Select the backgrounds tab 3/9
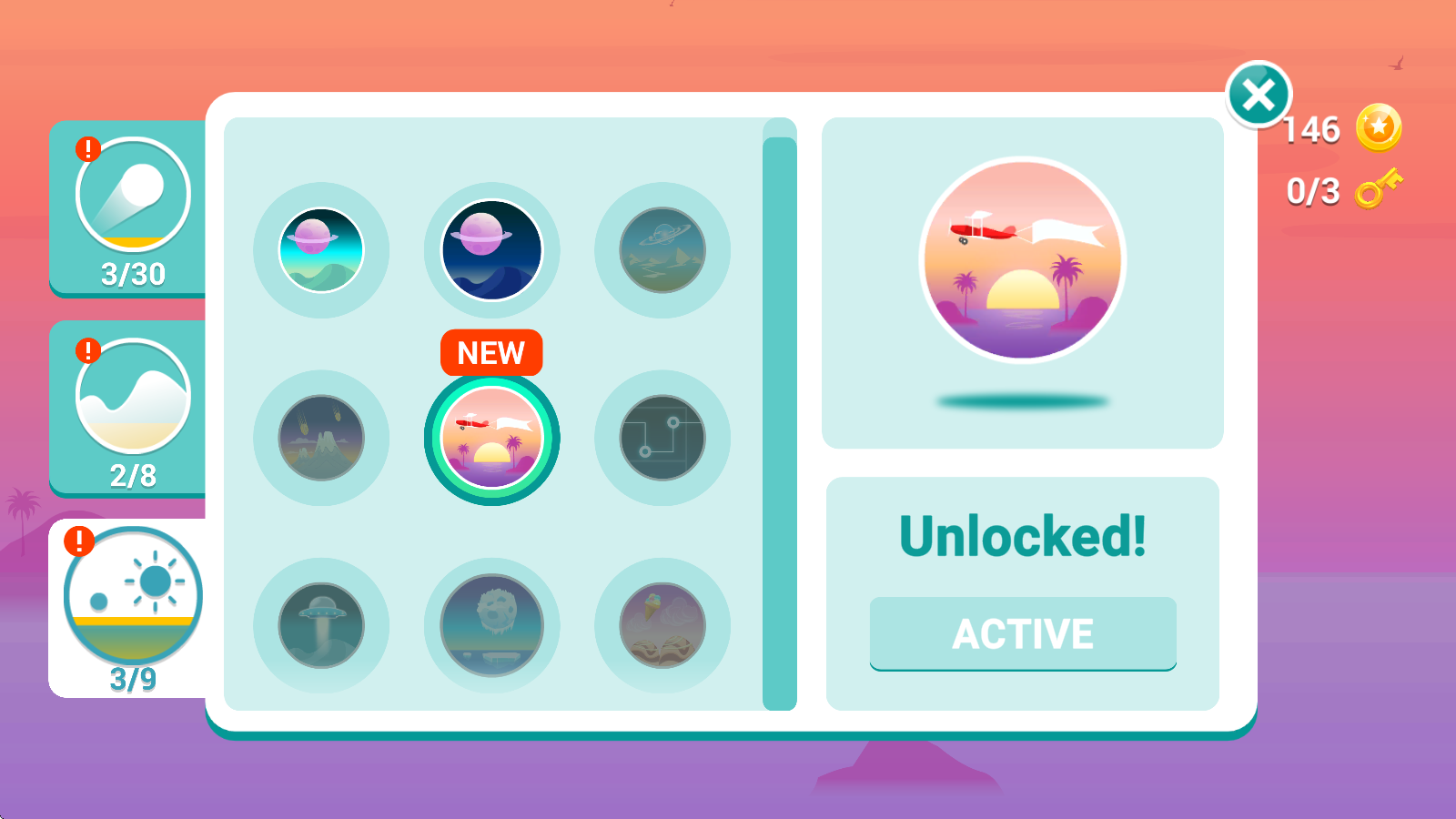Viewport: 1456px width, 819px height. tap(133, 608)
